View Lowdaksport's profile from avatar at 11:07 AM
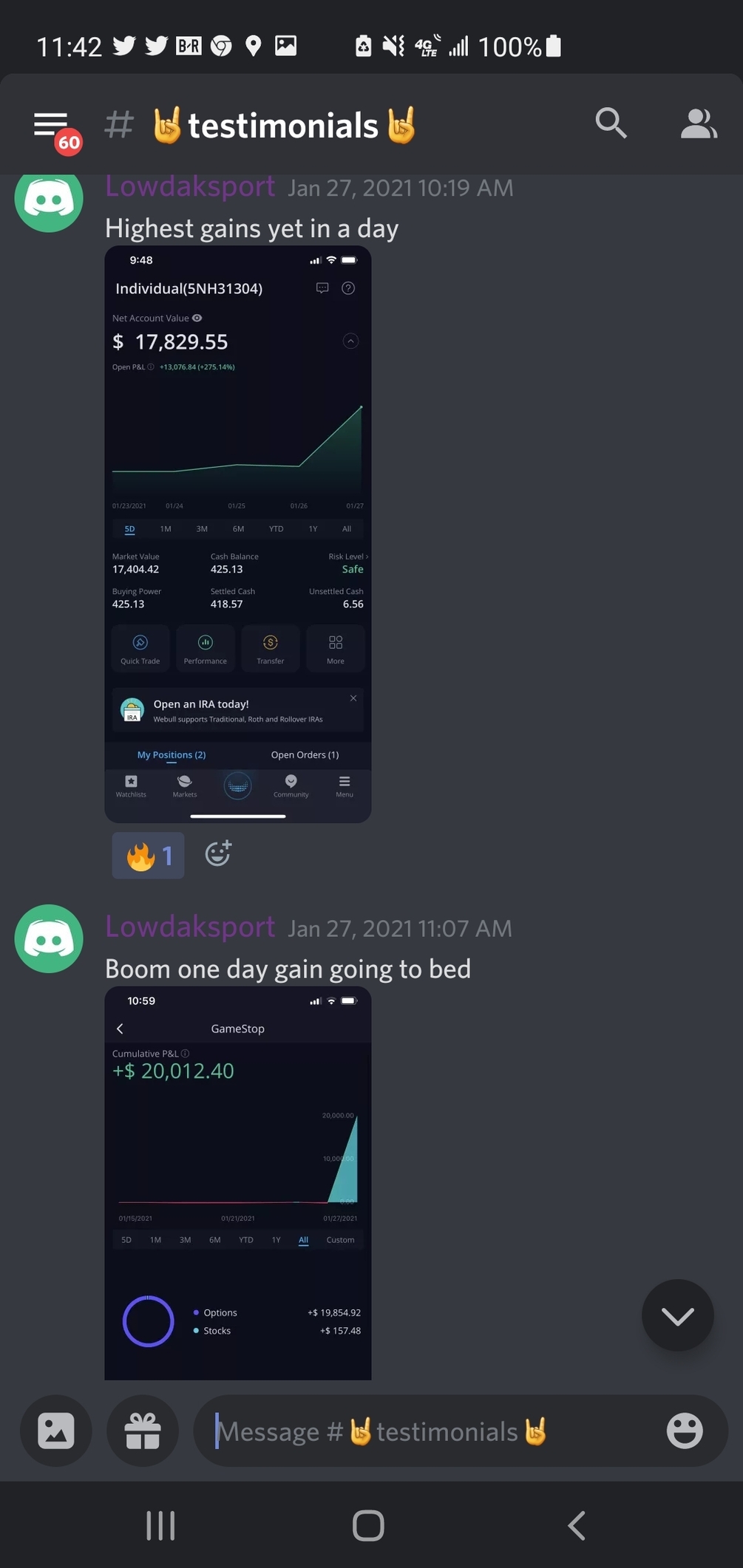 click(x=49, y=938)
